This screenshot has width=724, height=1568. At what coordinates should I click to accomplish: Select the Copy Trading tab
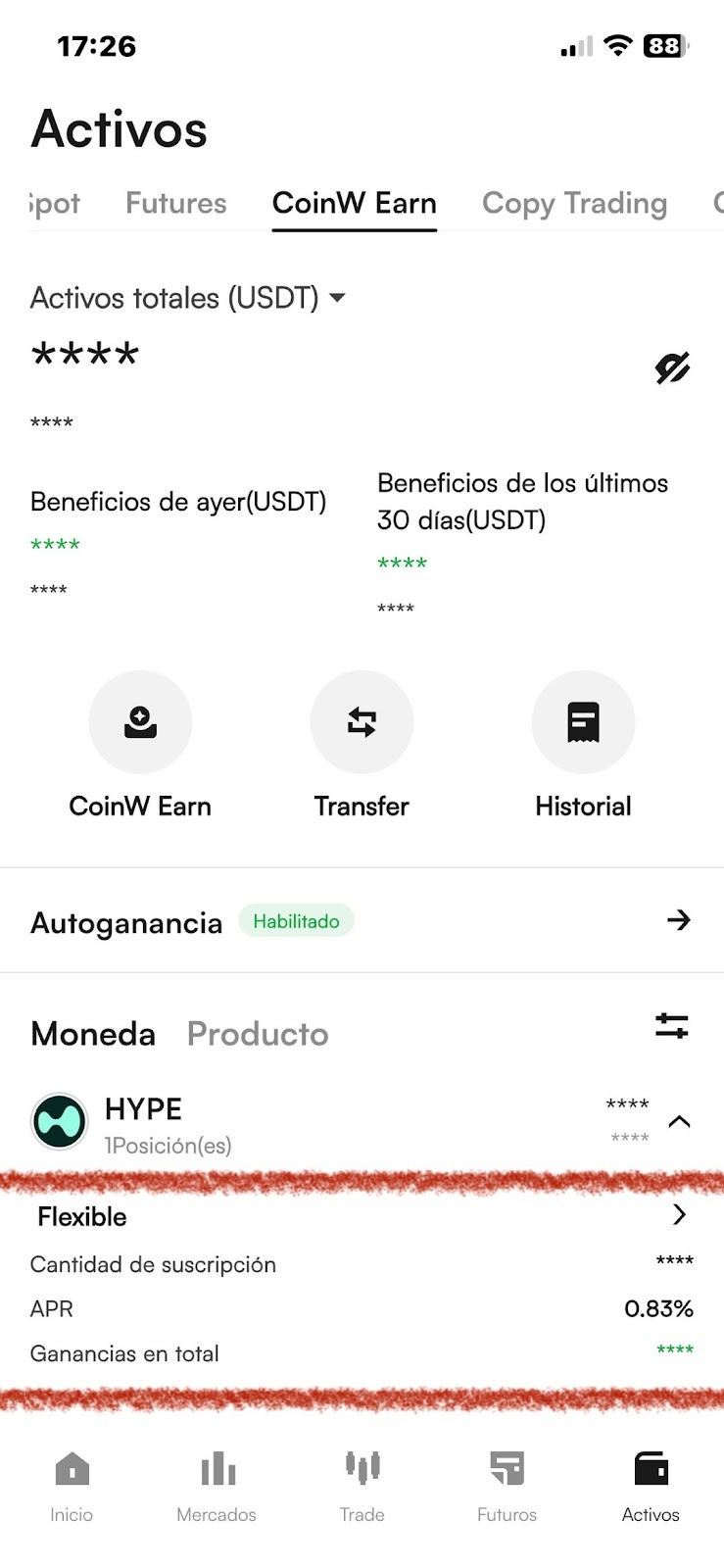574,204
